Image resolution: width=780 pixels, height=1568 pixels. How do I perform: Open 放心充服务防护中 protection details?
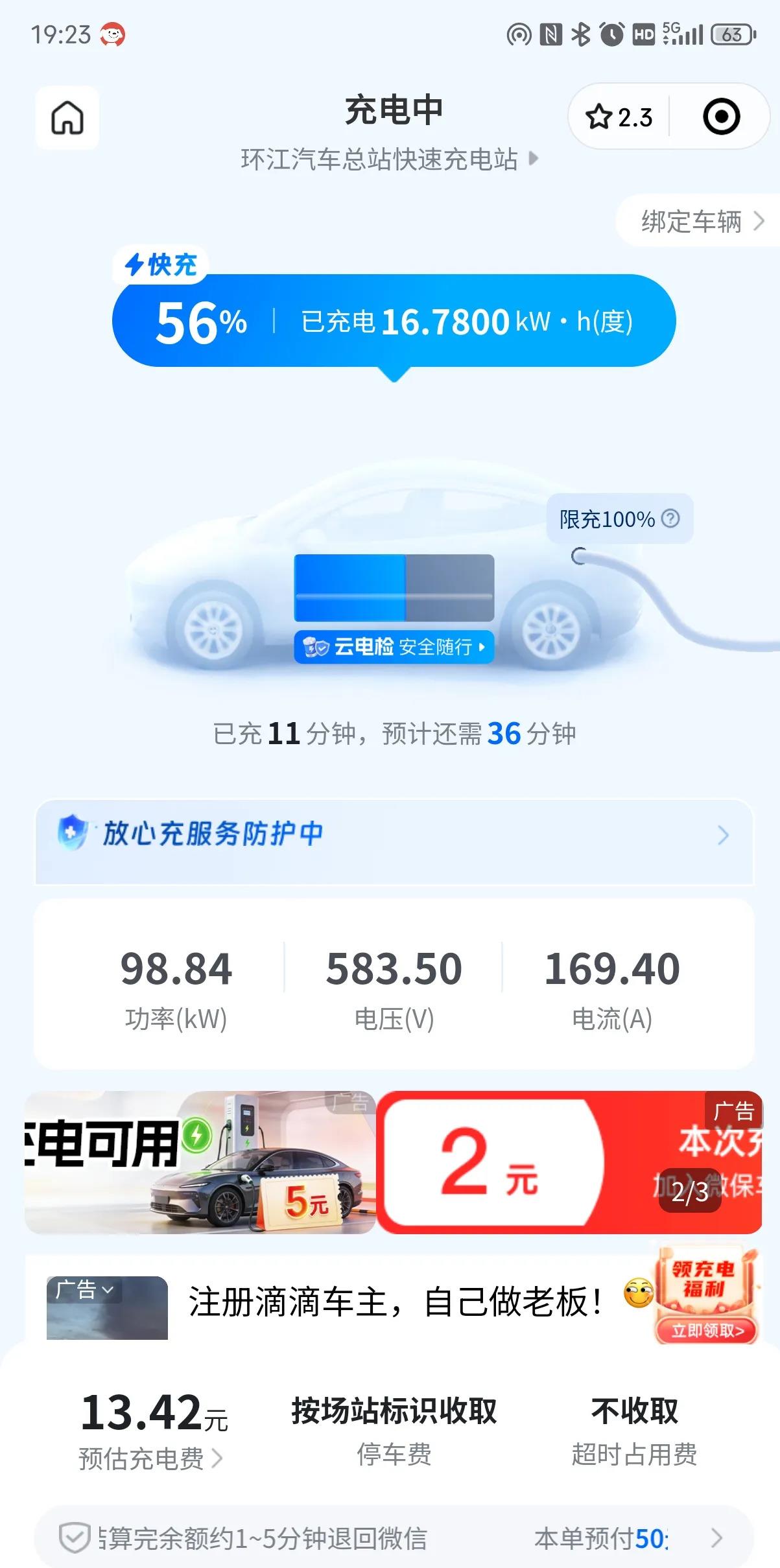tap(394, 835)
